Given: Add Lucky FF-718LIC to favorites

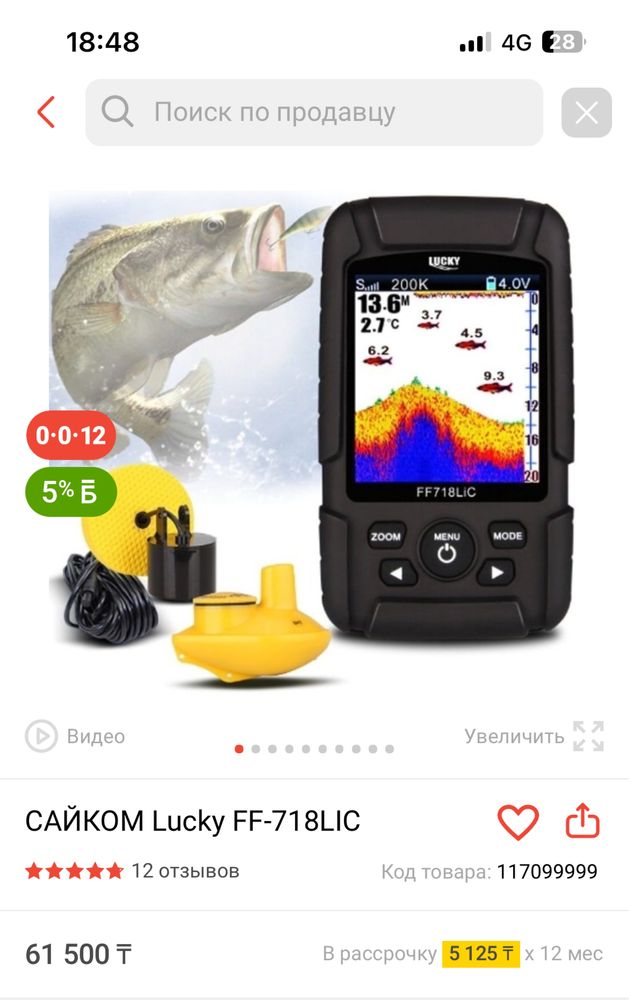Looking at the screenshot, I should click(518, 822).
